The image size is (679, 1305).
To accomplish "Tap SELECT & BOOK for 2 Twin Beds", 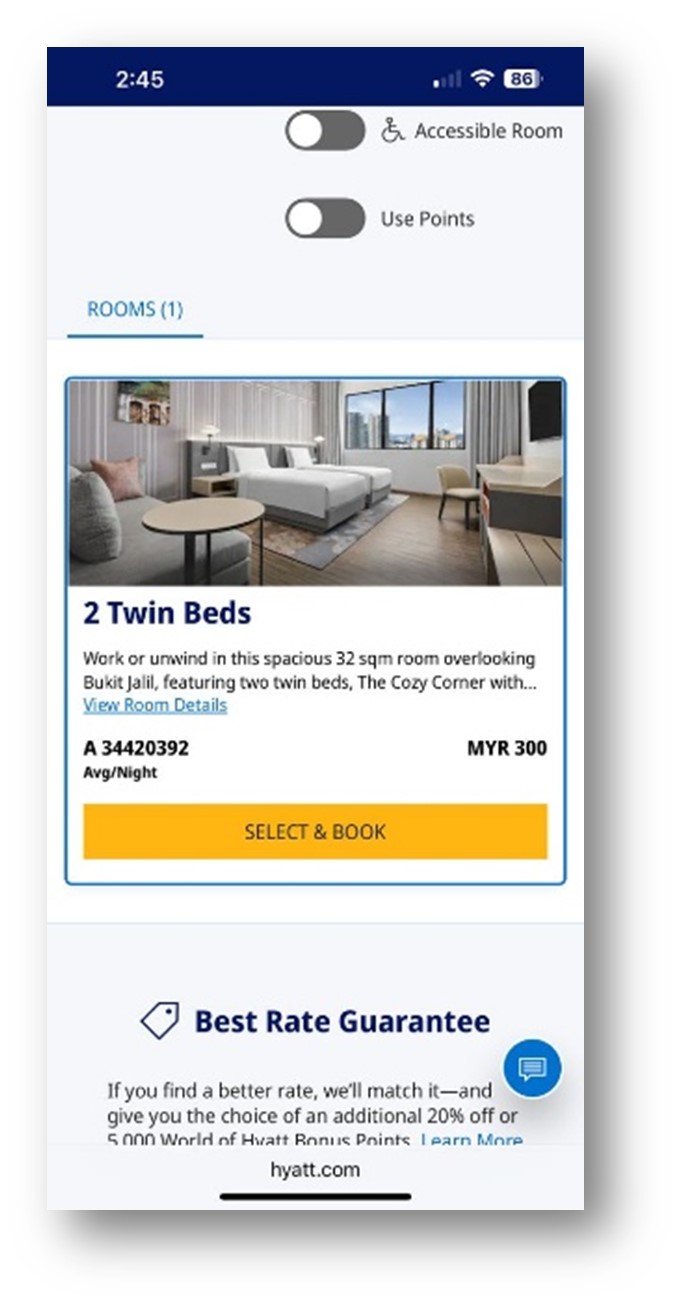I will pyautogui.click(x=315, y=831).
